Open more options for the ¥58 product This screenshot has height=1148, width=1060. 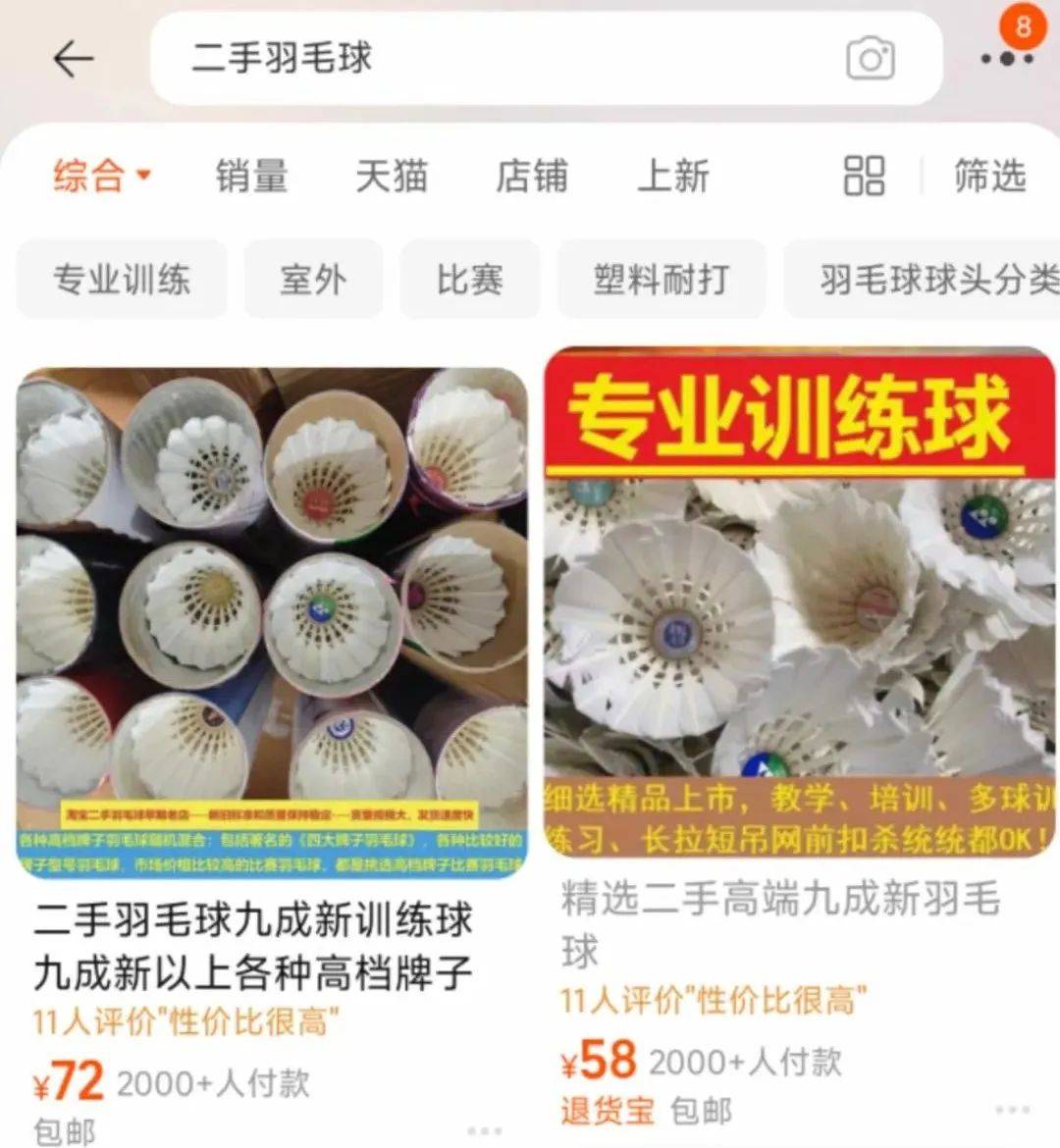pyautogui.click(x=1012, y=1110)
